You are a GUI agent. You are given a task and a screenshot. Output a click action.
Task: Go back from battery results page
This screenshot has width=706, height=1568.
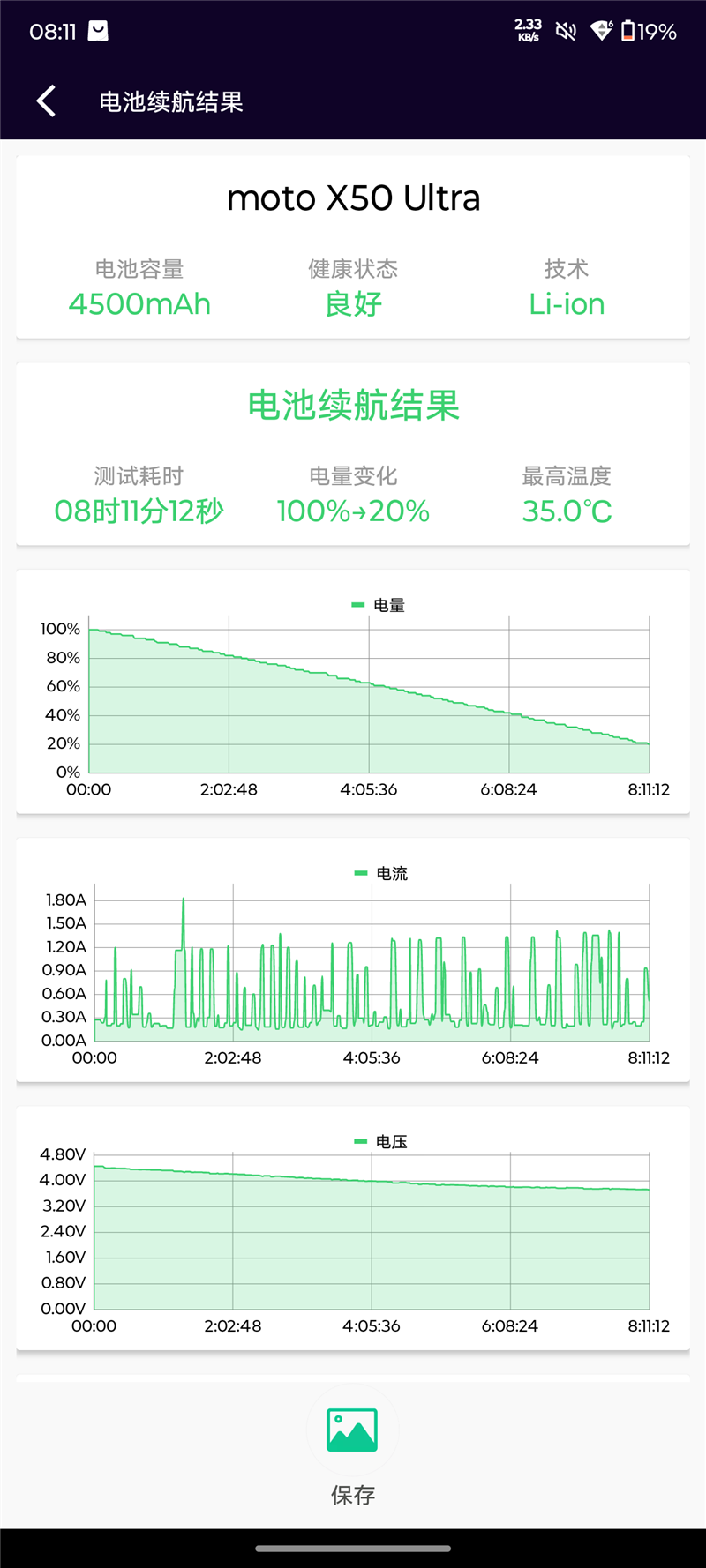47,101
